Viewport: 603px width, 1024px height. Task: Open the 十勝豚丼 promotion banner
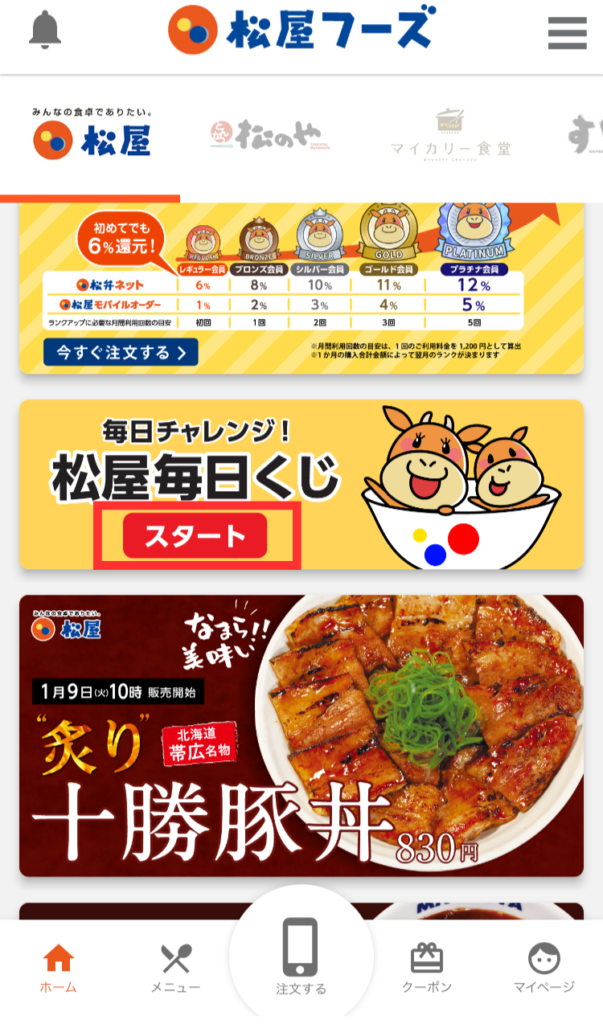pyautogui.click(x=301, y=735)
